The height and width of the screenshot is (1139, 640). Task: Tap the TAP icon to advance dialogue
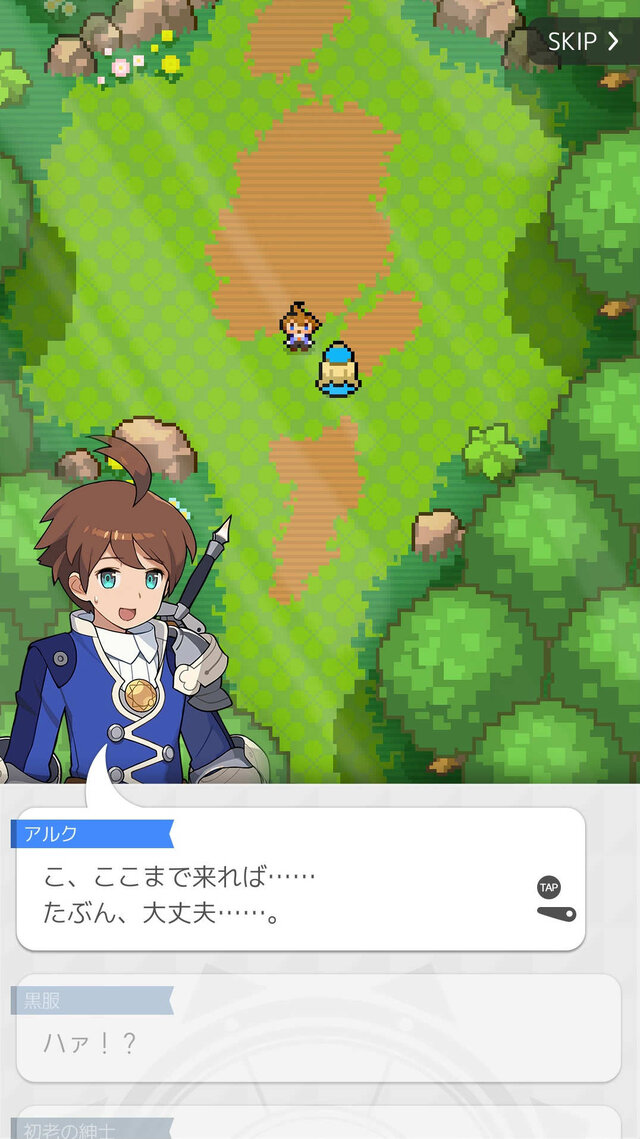(x=549, y=897)
